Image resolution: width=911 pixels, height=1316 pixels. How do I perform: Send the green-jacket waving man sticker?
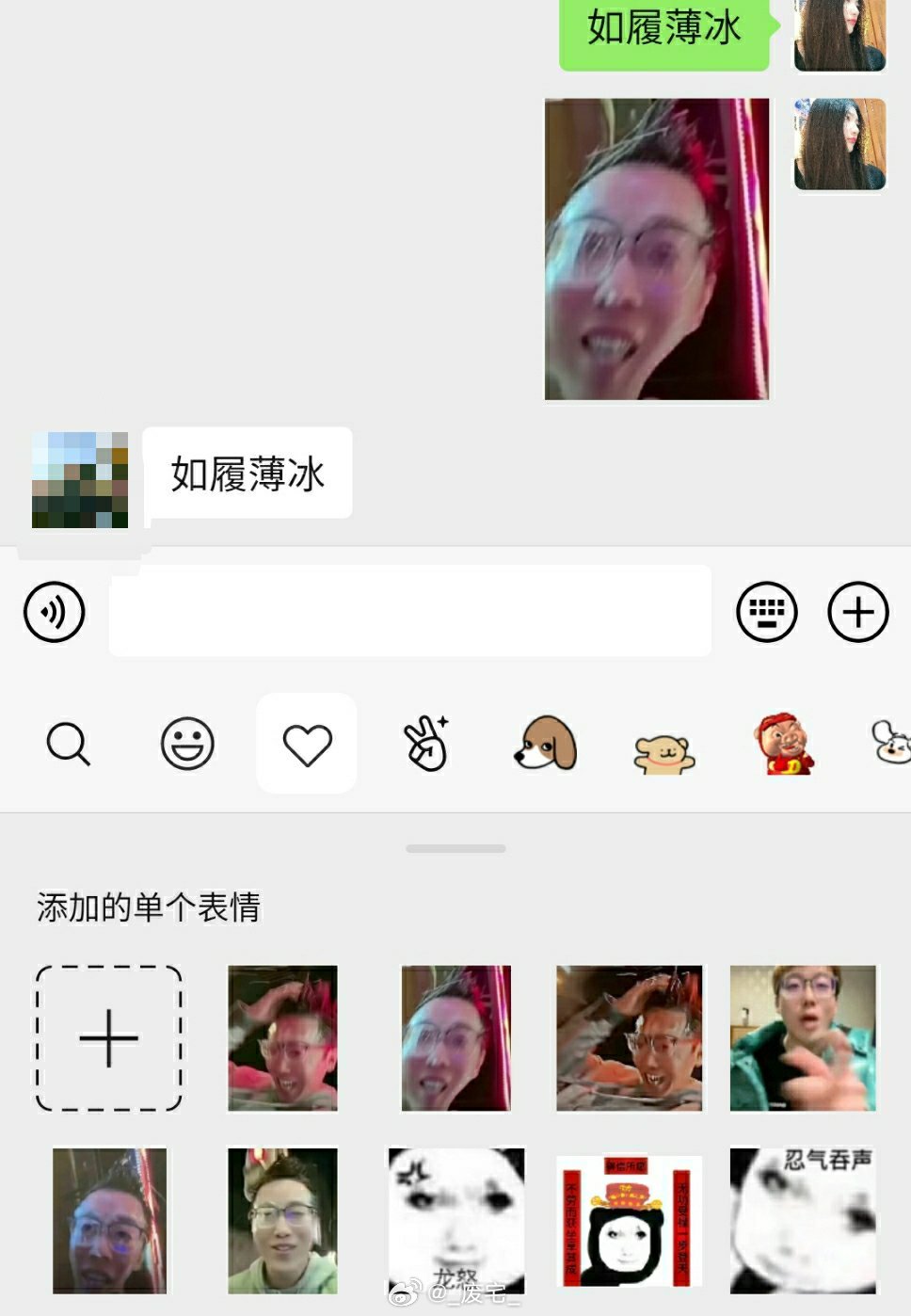[x=803, y=1038]
